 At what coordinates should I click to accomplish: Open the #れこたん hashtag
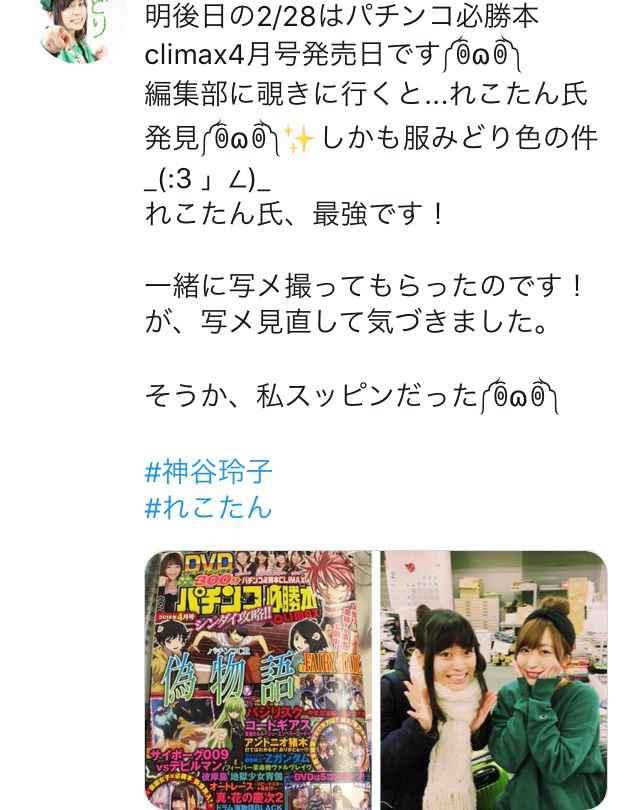(208, 506)
